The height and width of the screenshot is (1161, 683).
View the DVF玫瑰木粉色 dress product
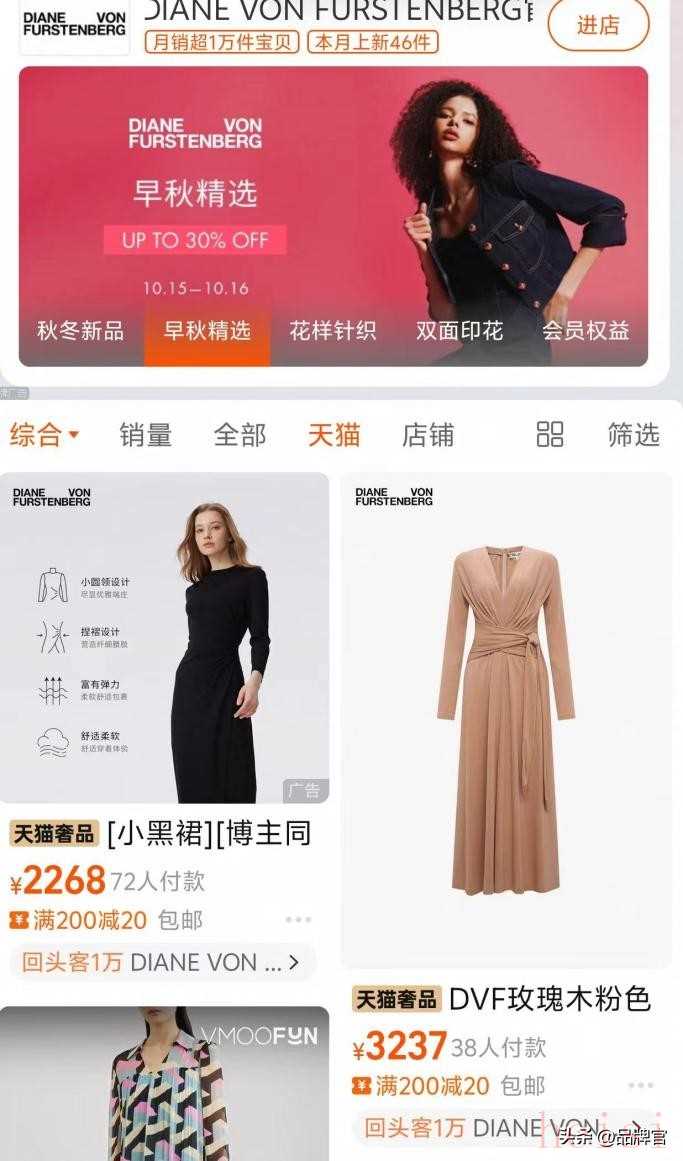506,720
